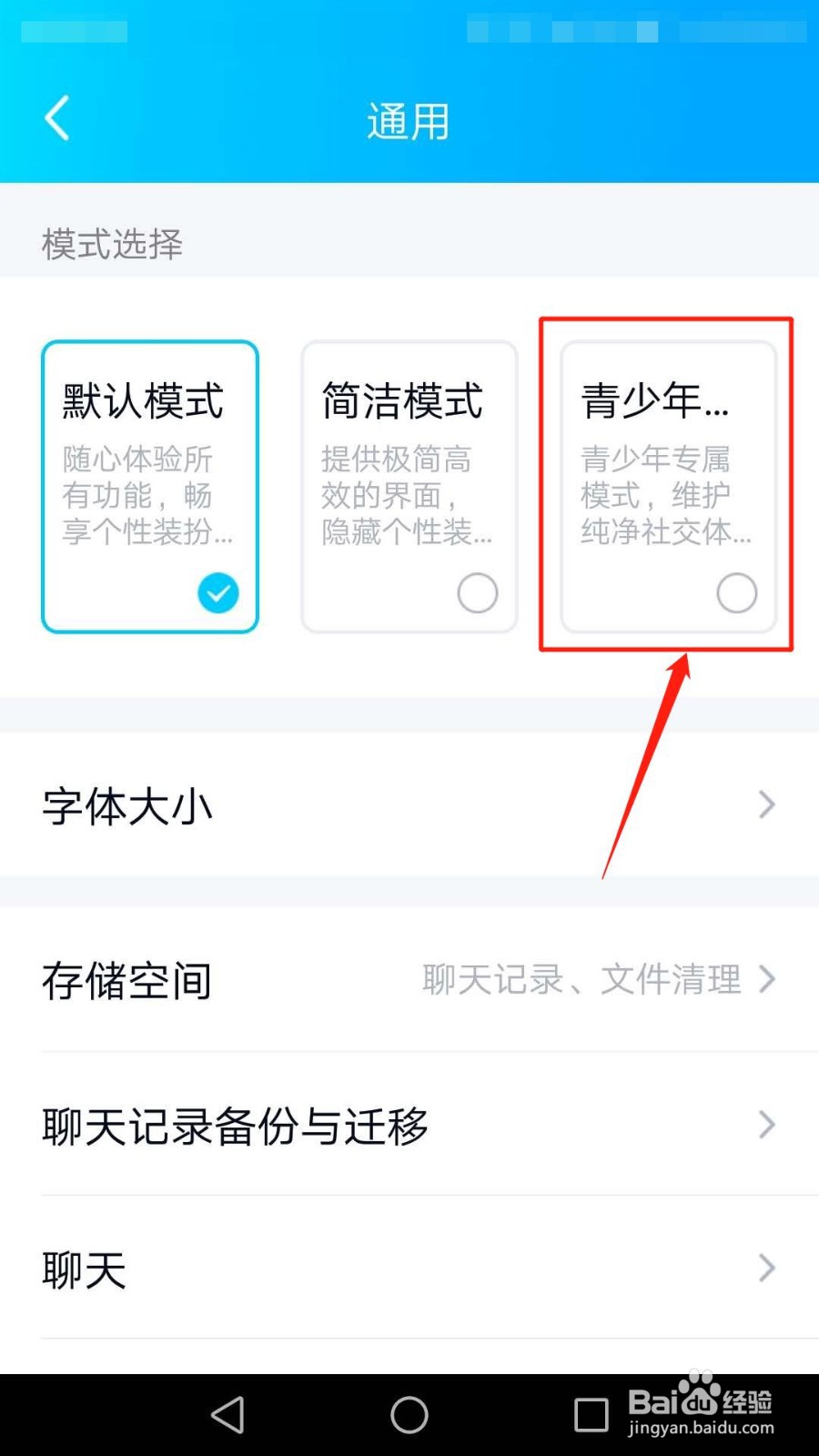Open the 字体大小 settings item
819x1456 pixels.
126,804
